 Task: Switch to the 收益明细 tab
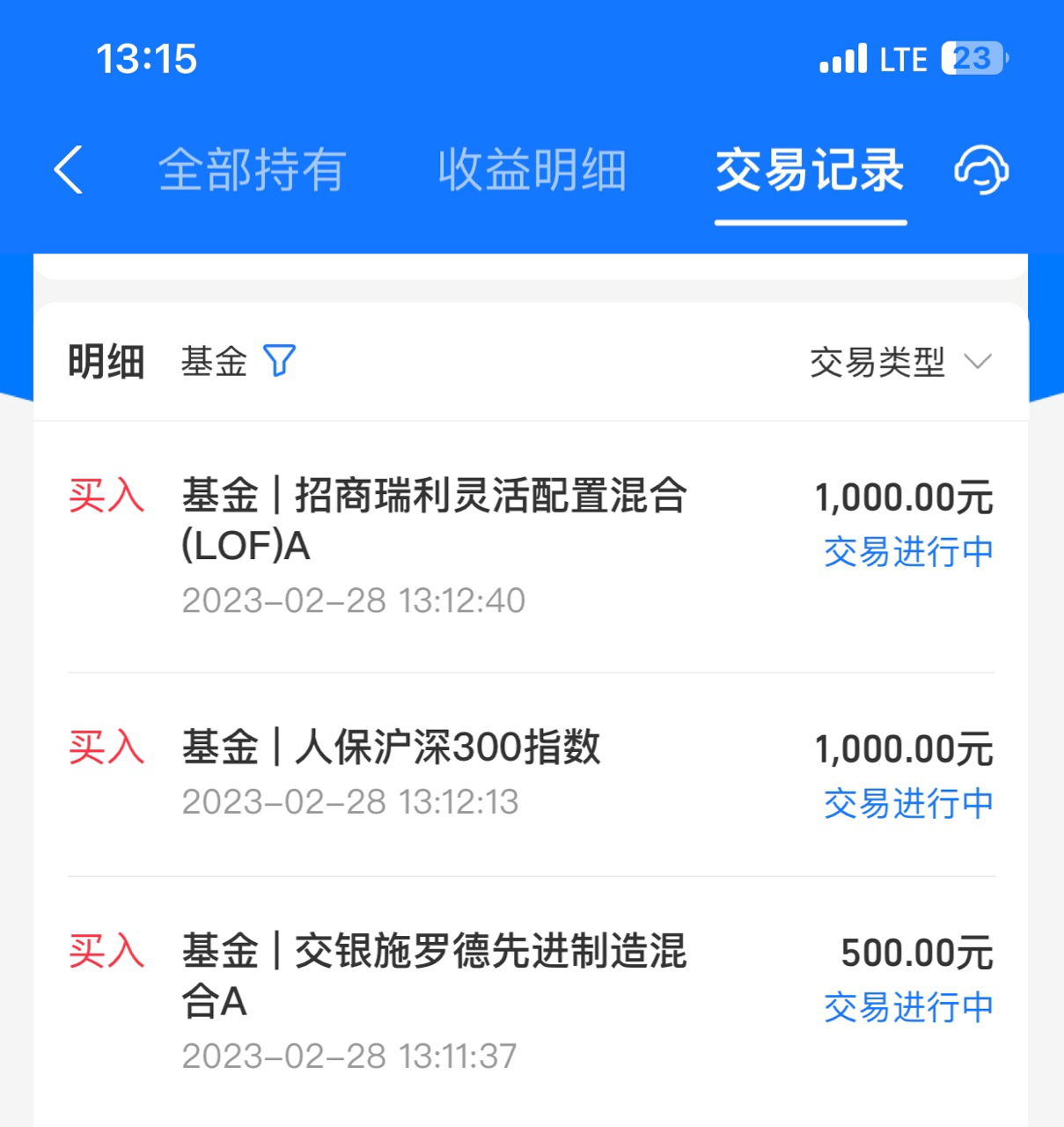532,170
